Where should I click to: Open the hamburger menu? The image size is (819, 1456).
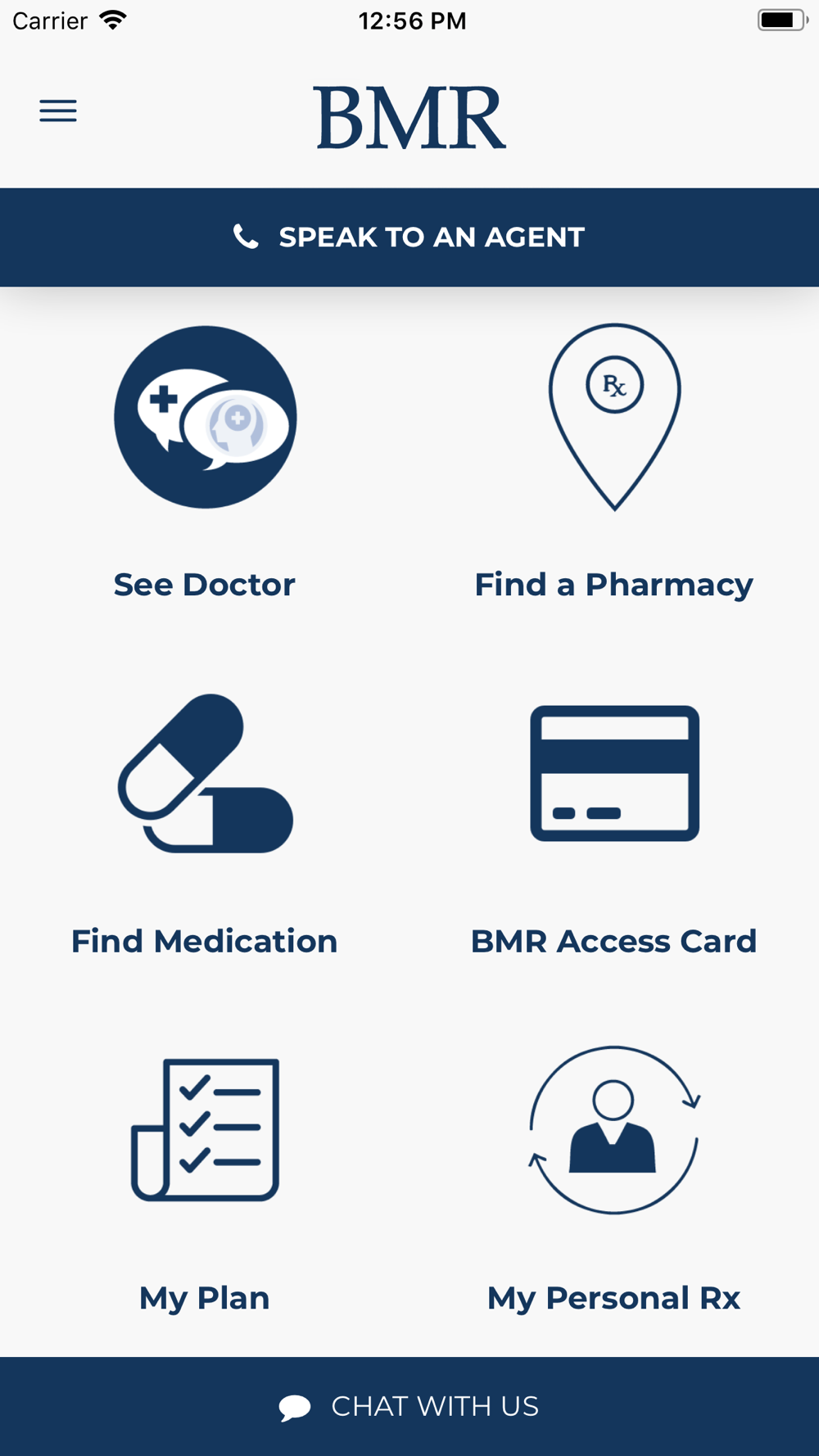58,111
